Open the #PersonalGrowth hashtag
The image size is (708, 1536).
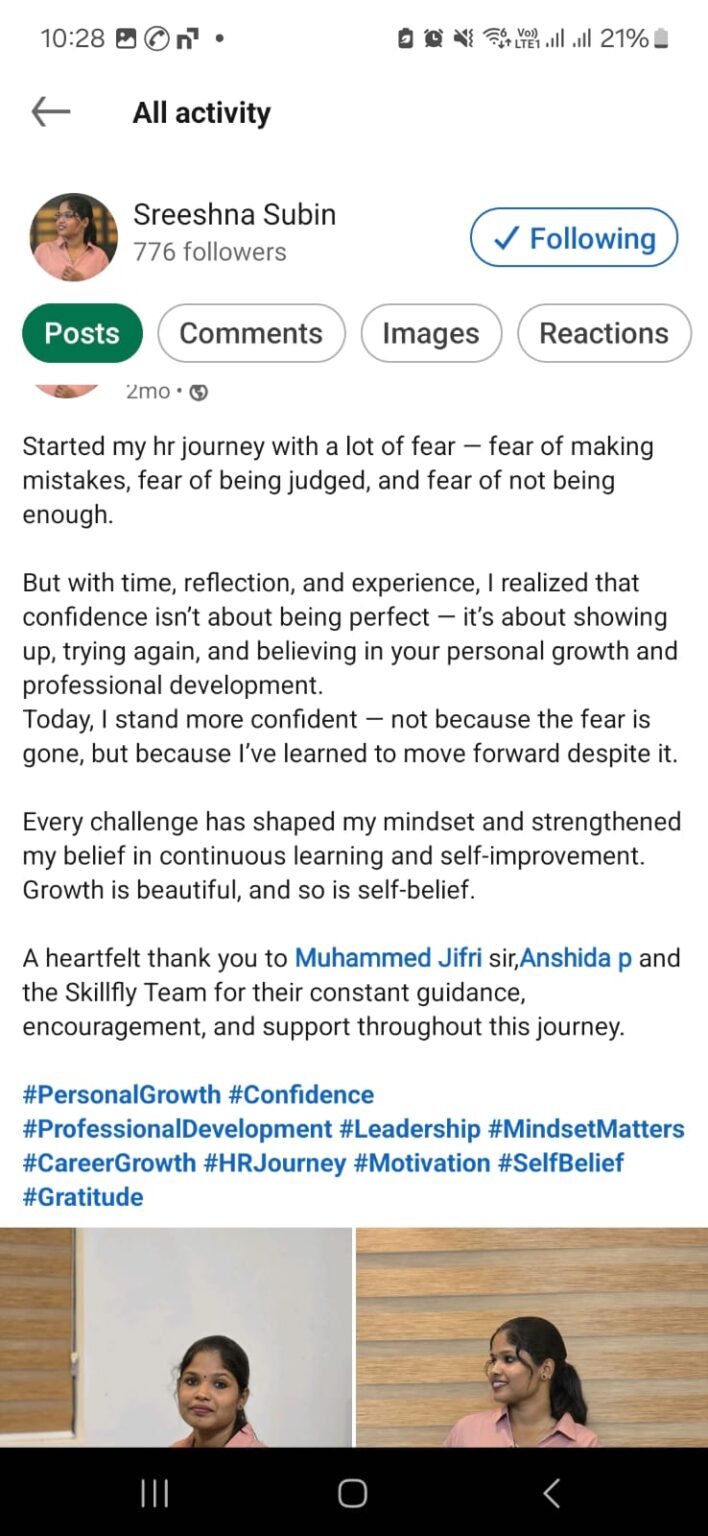(x=121, y=1095)
